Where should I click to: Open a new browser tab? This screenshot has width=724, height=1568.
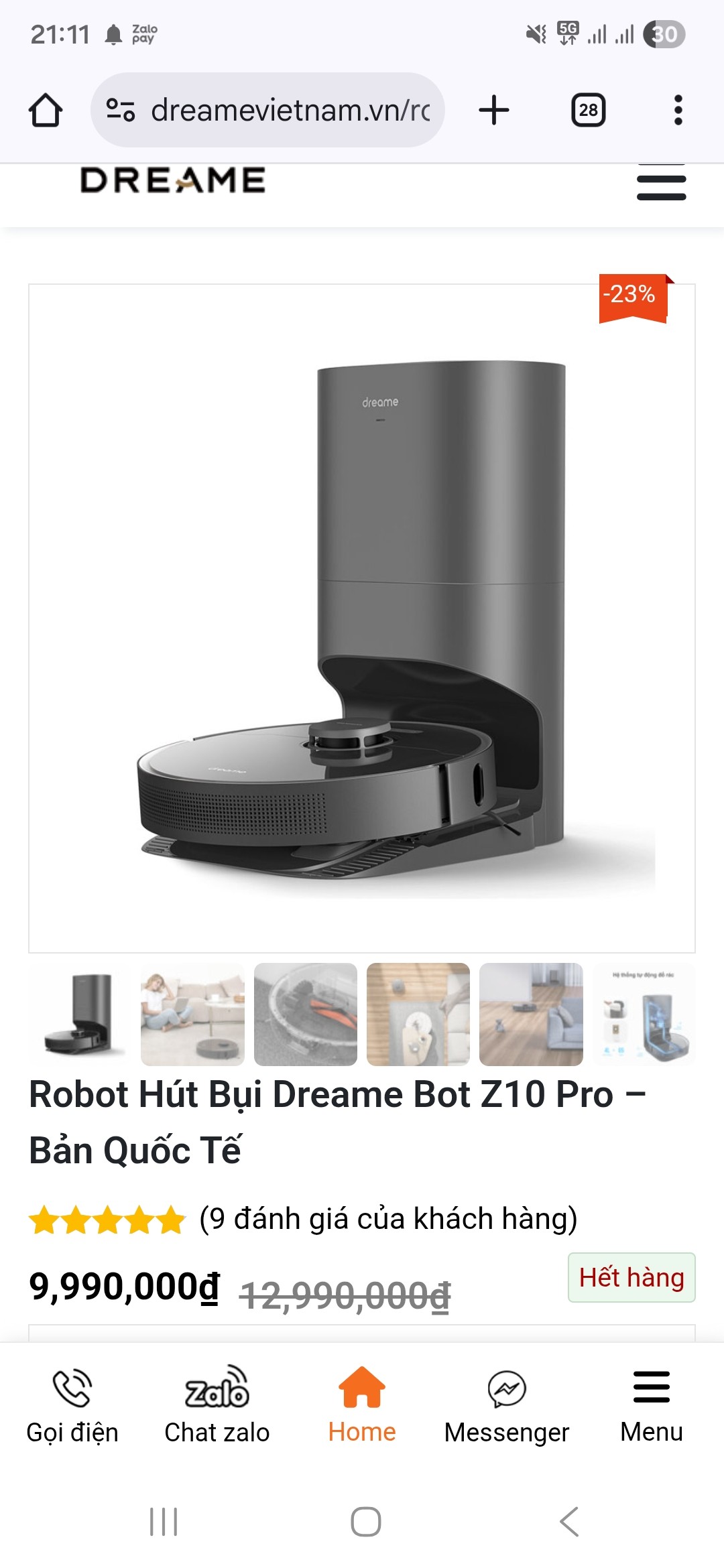click(494, 110)
